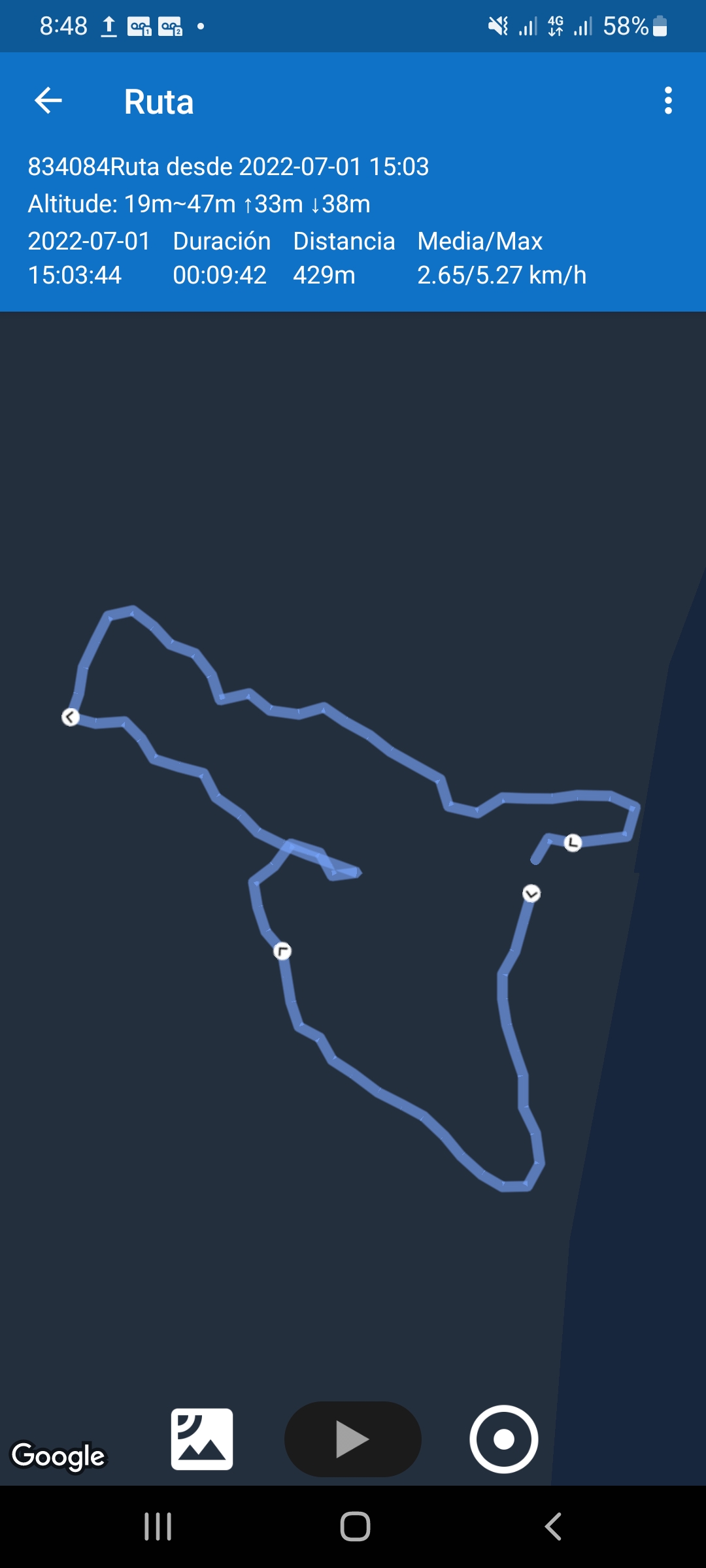
Task: Open the three-dot overflow menu
Action: coord(667,101)
